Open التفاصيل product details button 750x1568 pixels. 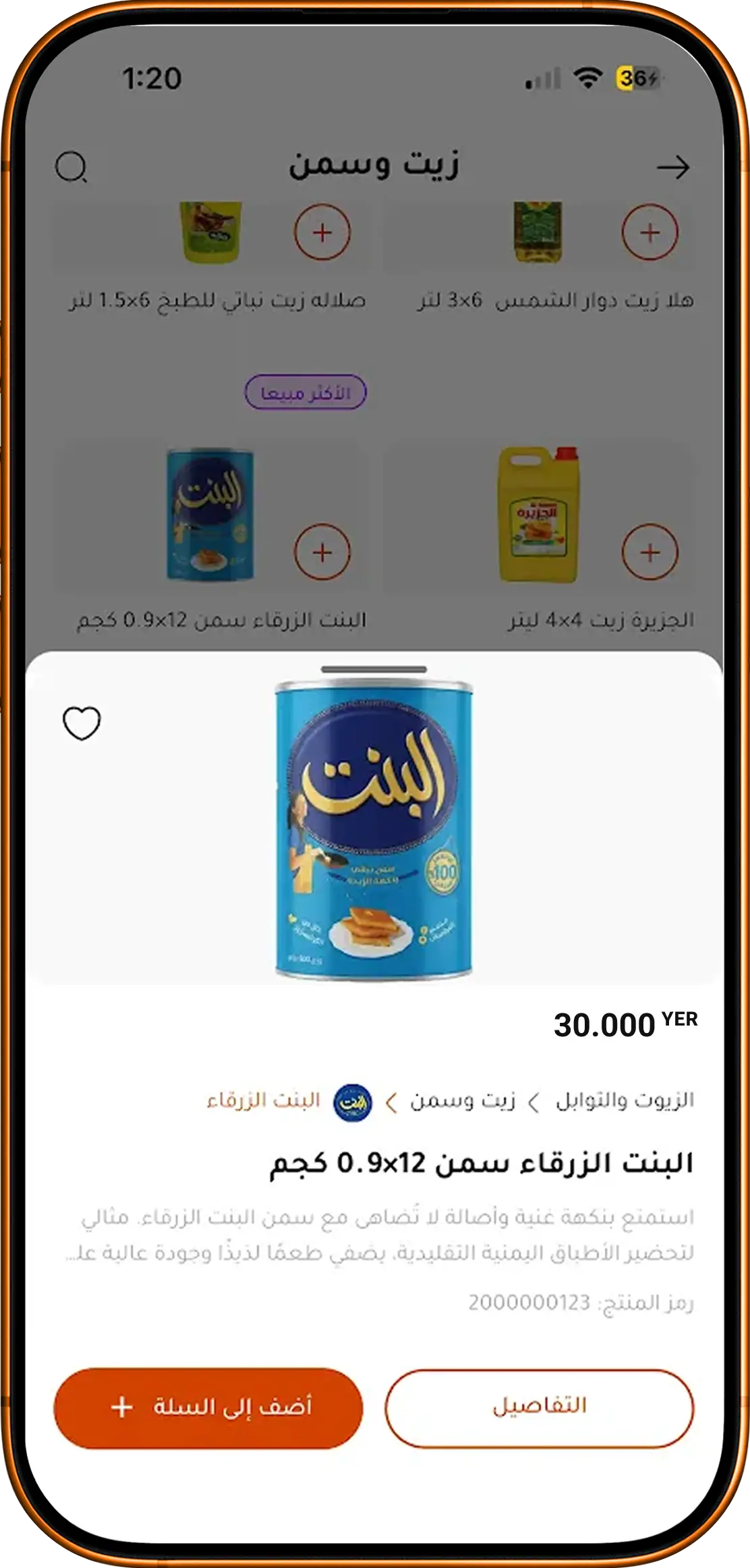540,1408
